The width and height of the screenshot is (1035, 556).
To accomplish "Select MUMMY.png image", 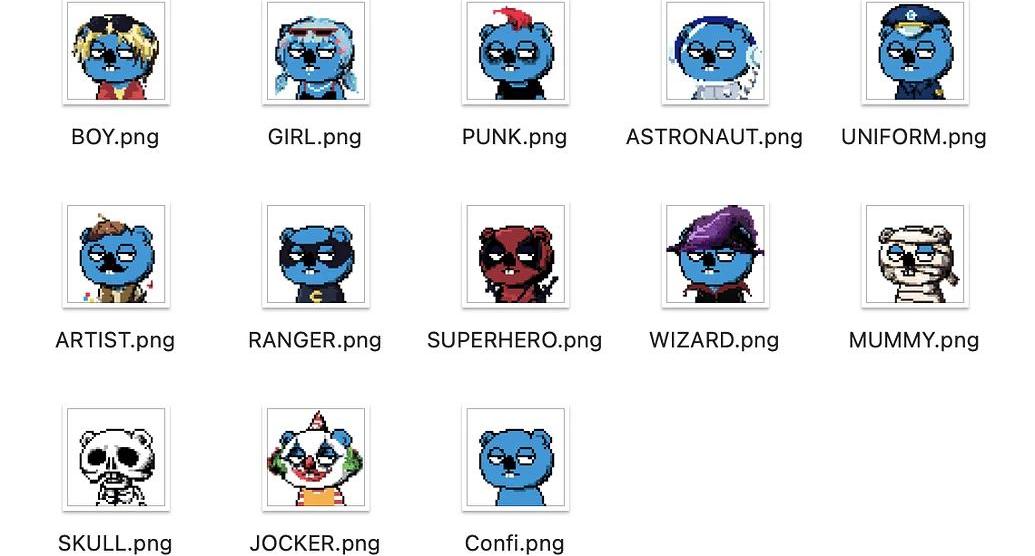I will click(914, 255).
